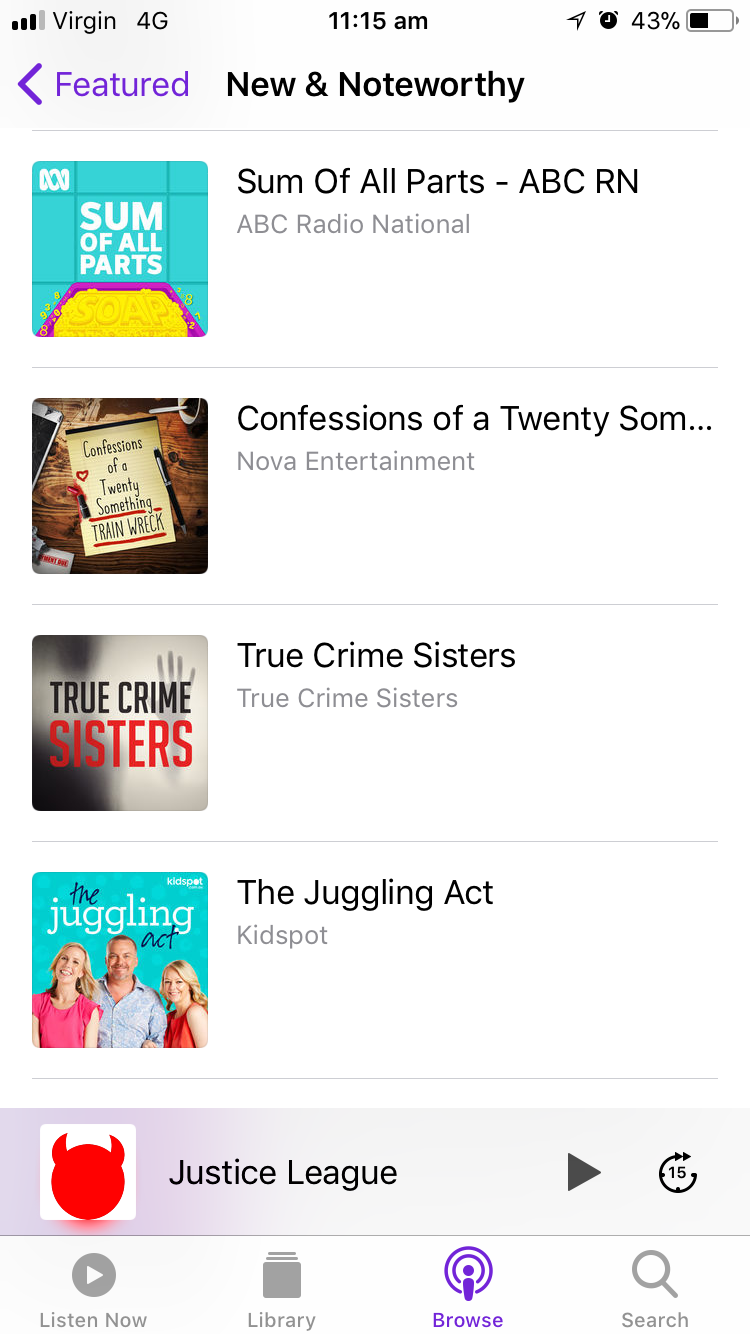Select the Browse tab
Viewport: 750px width, 1334px height.
click(468, 1289)
